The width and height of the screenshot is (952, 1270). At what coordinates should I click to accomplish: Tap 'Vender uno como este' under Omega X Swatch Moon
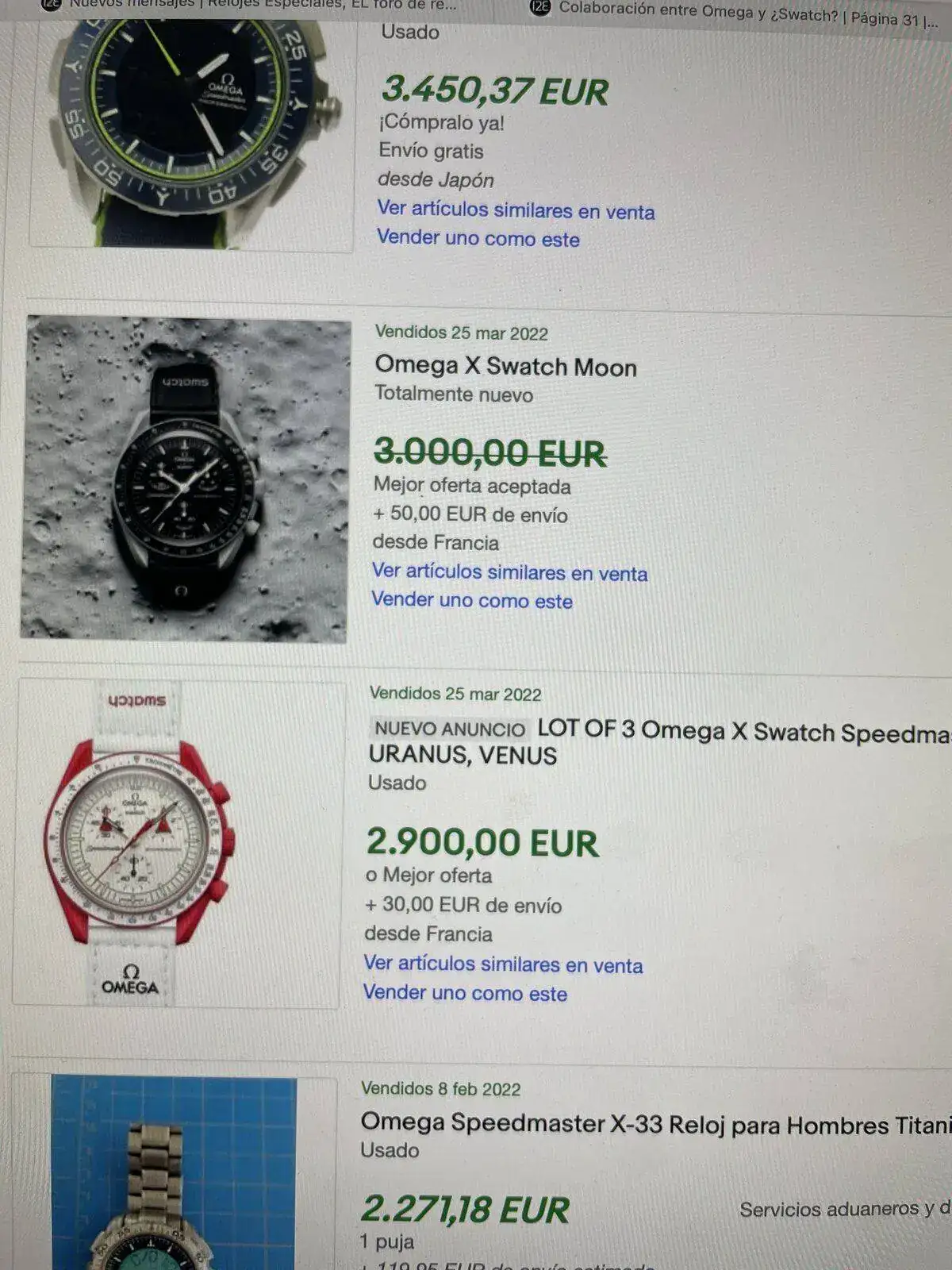coord(472,600)
